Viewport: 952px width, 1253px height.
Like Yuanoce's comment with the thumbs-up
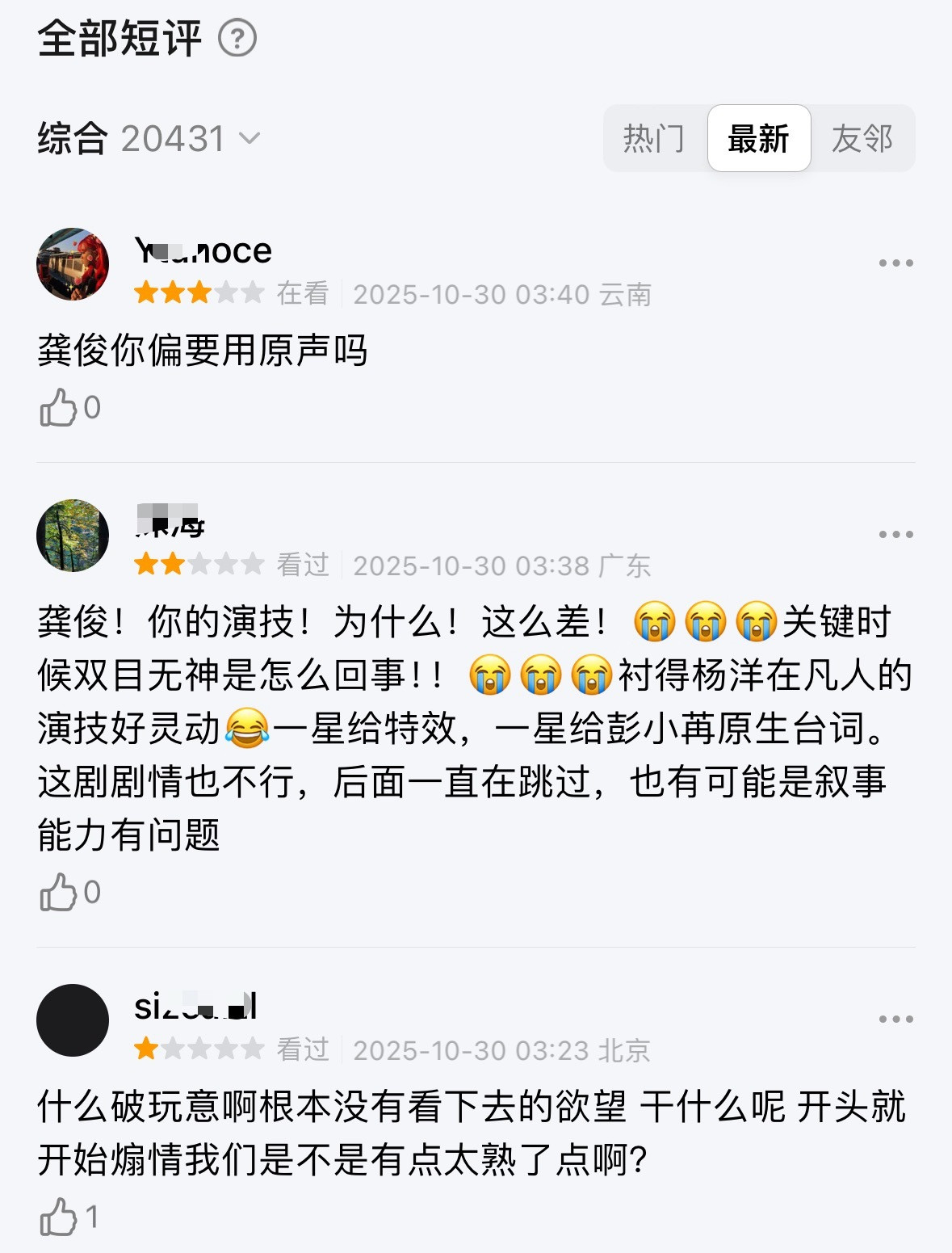click(59, 408)
